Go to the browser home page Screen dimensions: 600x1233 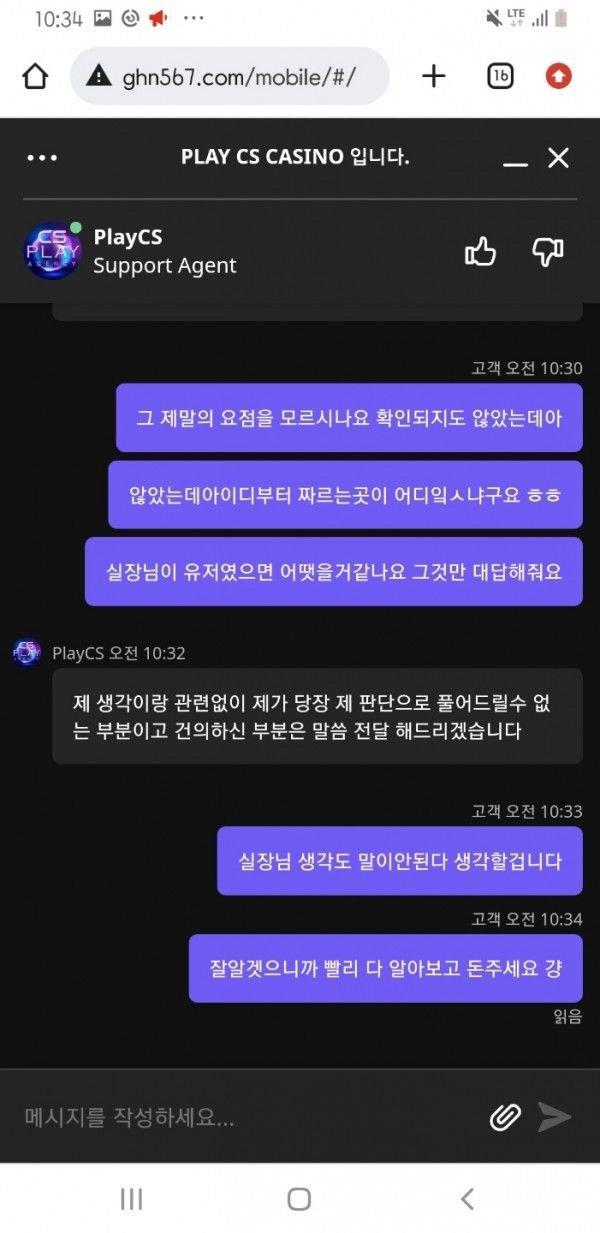35,76
